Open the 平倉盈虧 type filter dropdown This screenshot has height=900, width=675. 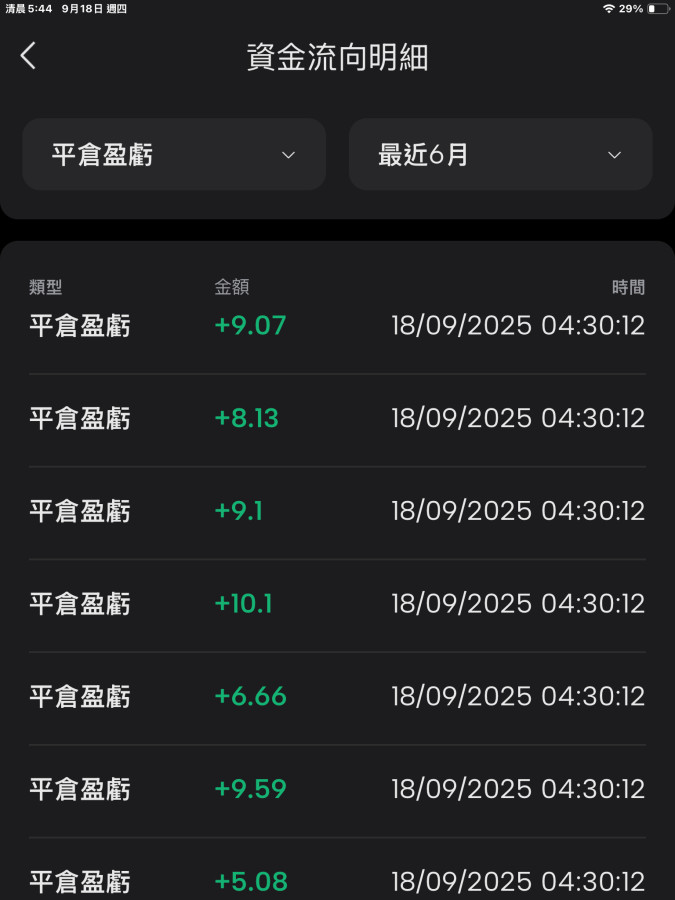pos(174,155)
